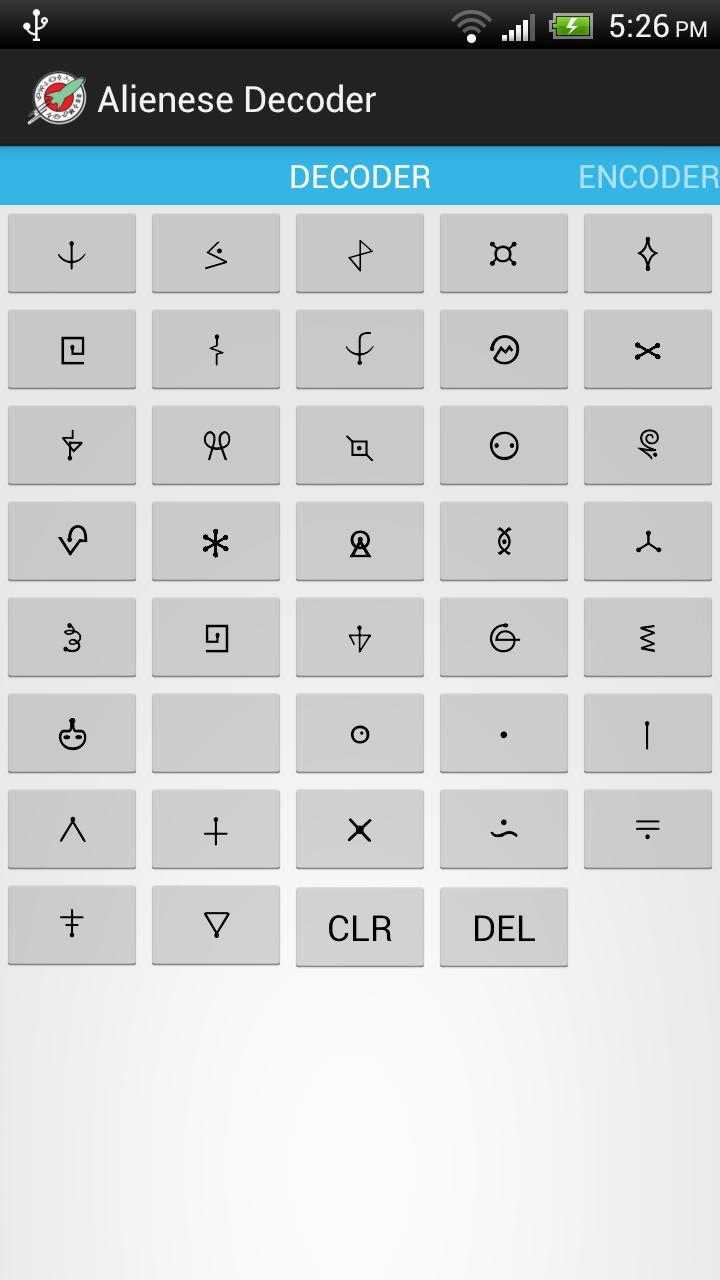Tap the single dot symbol key
This screenshot has height=1280, width=720.
click(x=504, y=733)
